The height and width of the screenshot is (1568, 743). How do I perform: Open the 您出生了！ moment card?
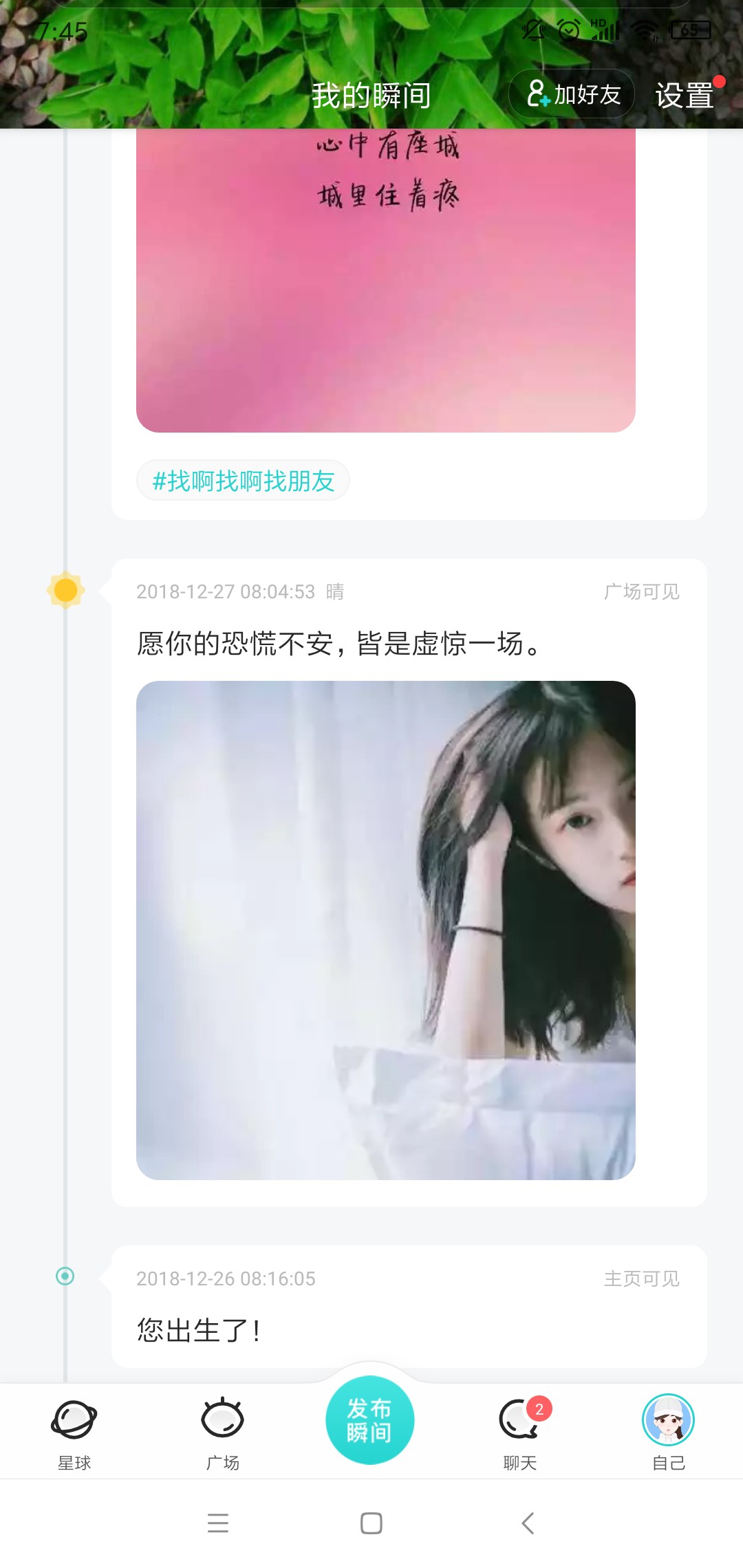point(409,1307)
